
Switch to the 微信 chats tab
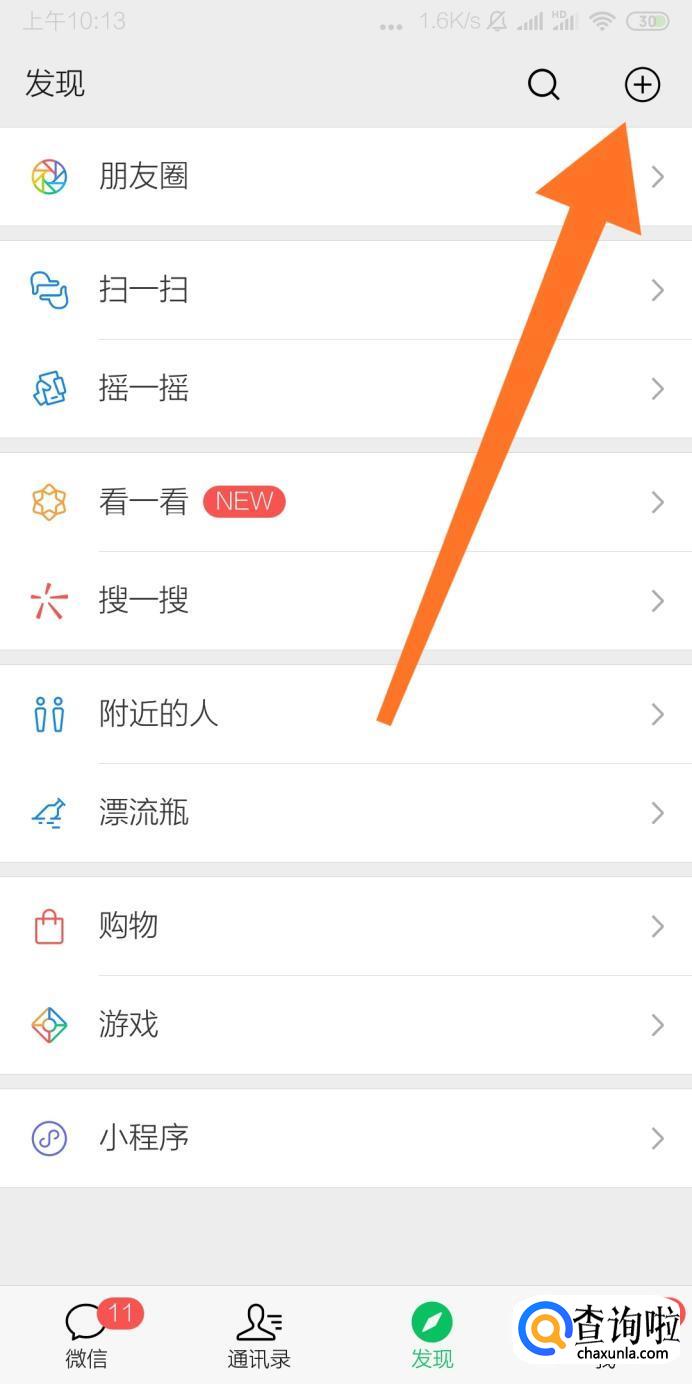pos(87,1335)
